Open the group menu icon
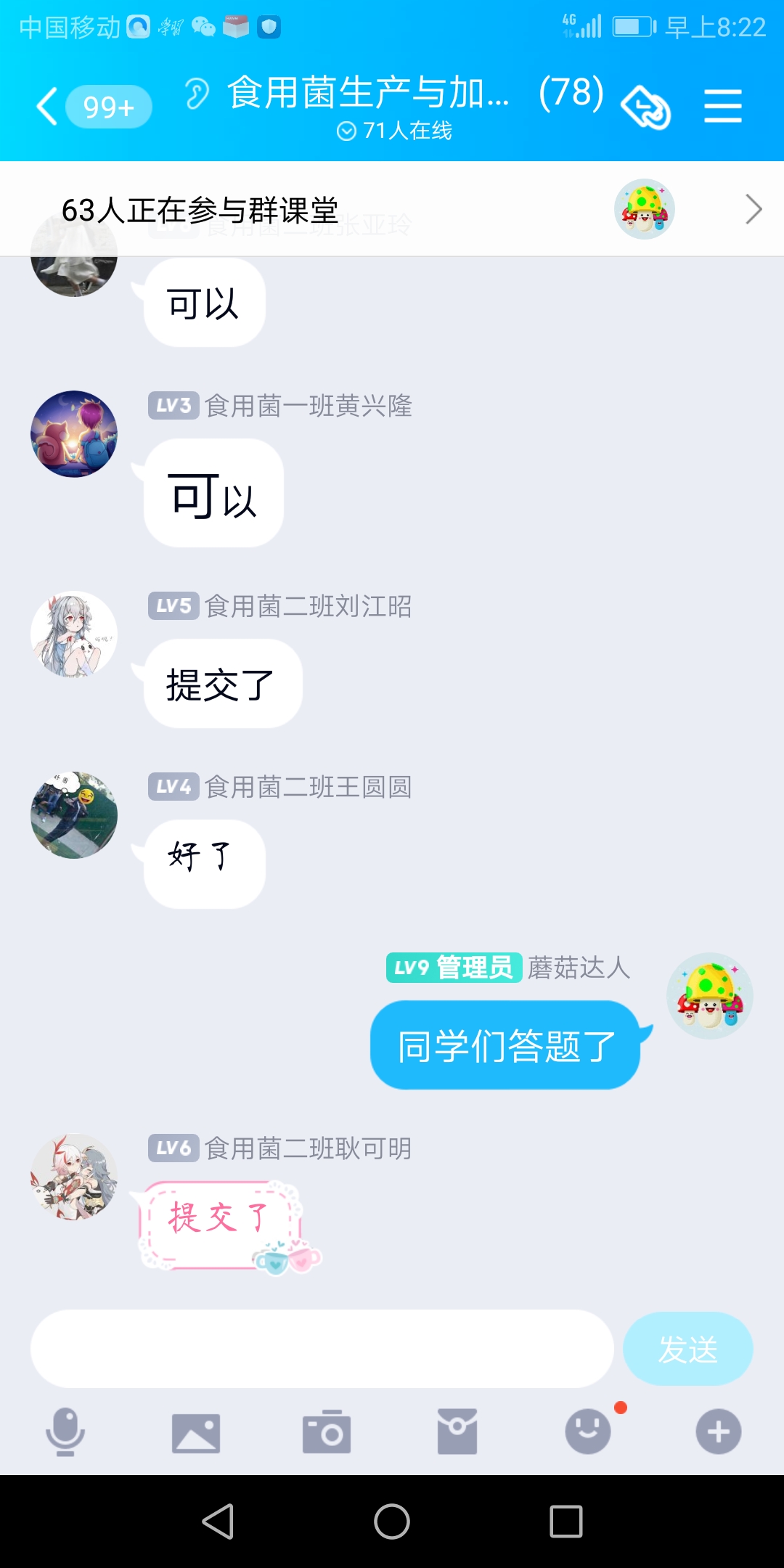 (722, 107)
